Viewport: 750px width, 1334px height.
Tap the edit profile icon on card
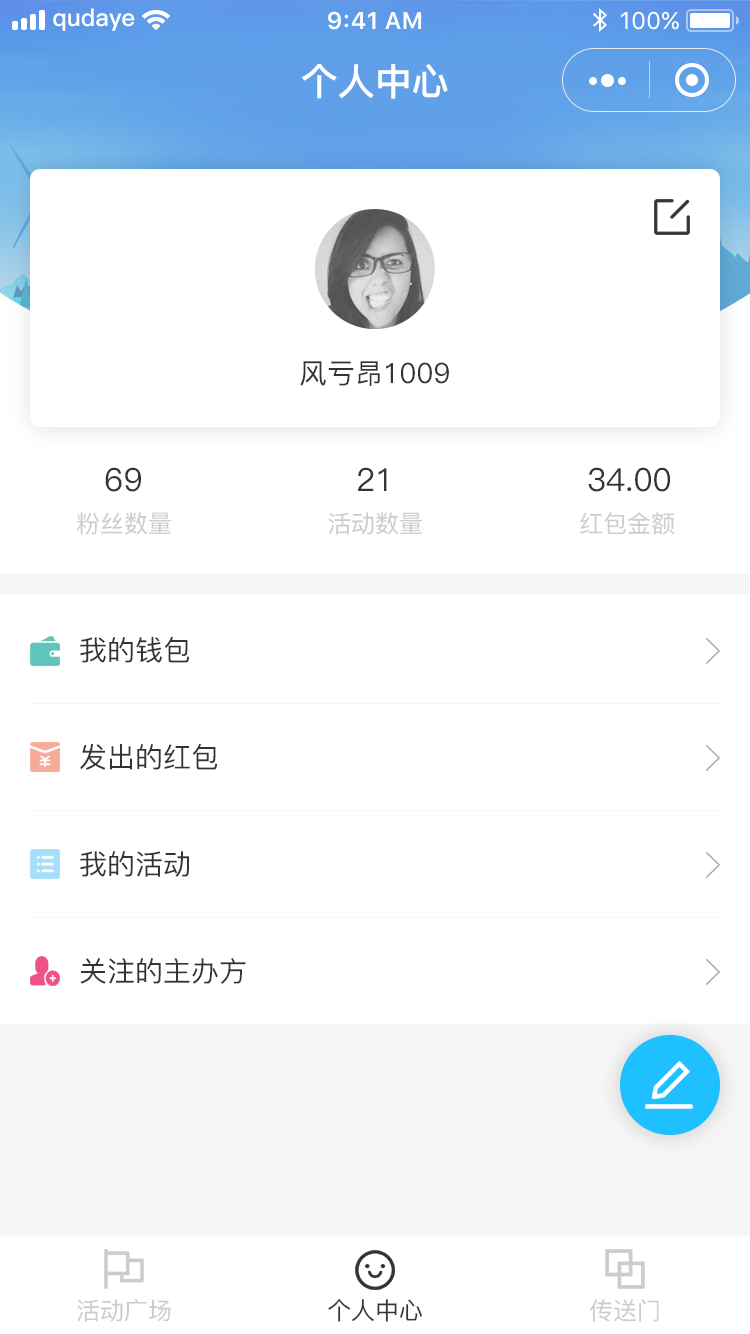coord(672,216)
